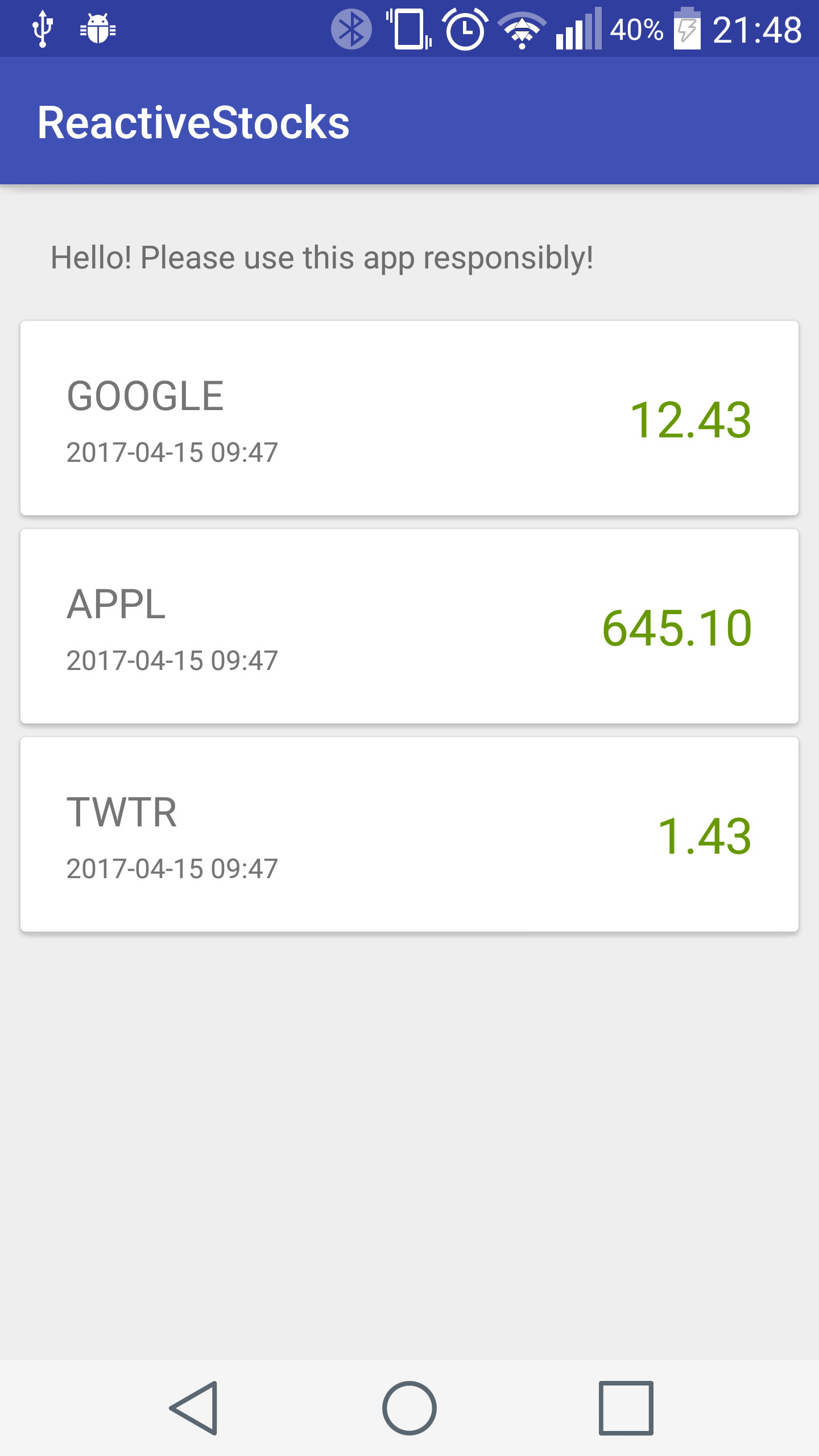Image resolution: width=819 pixels, height=1456 pixels.
Task: View the TWTR stock card
Action: coord(409,834)
